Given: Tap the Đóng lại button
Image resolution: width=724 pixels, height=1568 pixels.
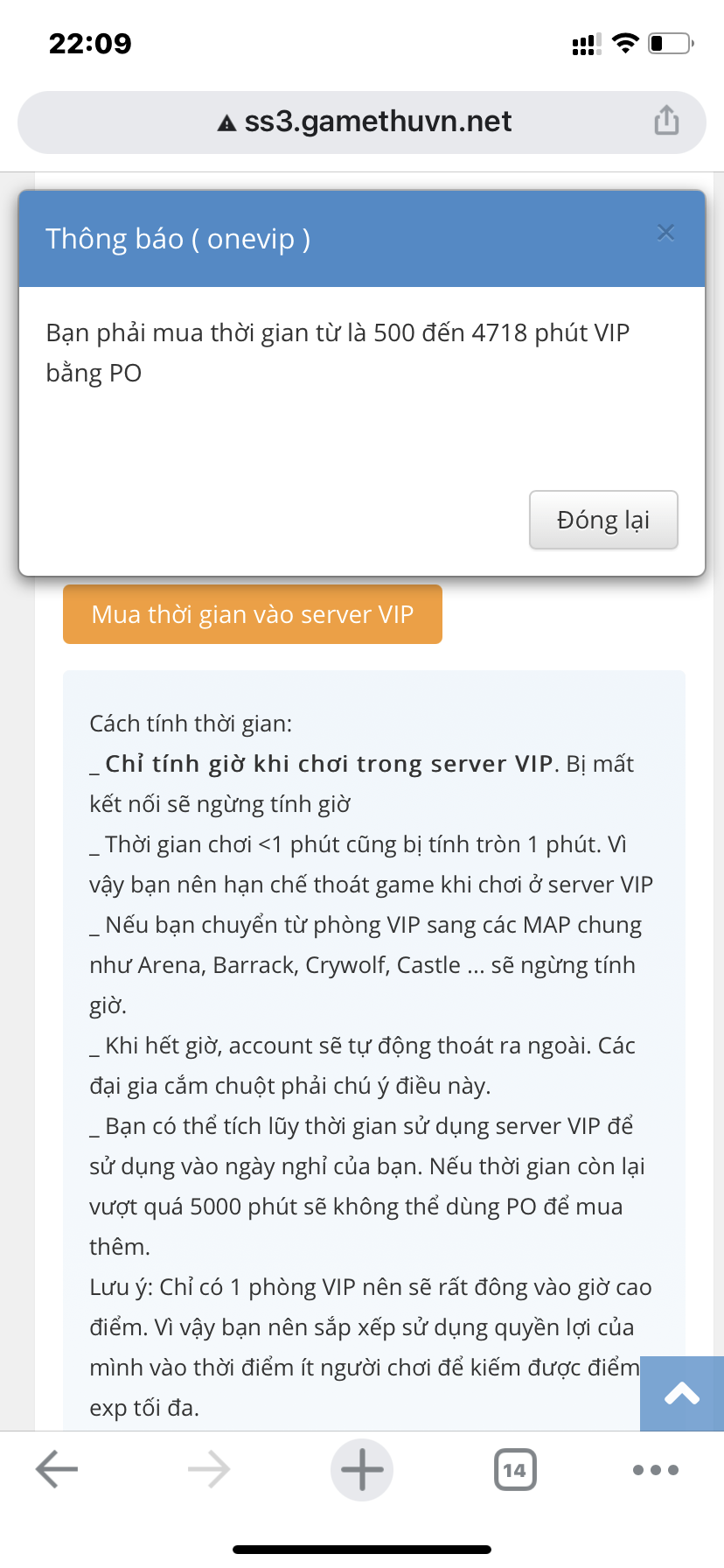Looking at the screenshot, I should point(603,520).
